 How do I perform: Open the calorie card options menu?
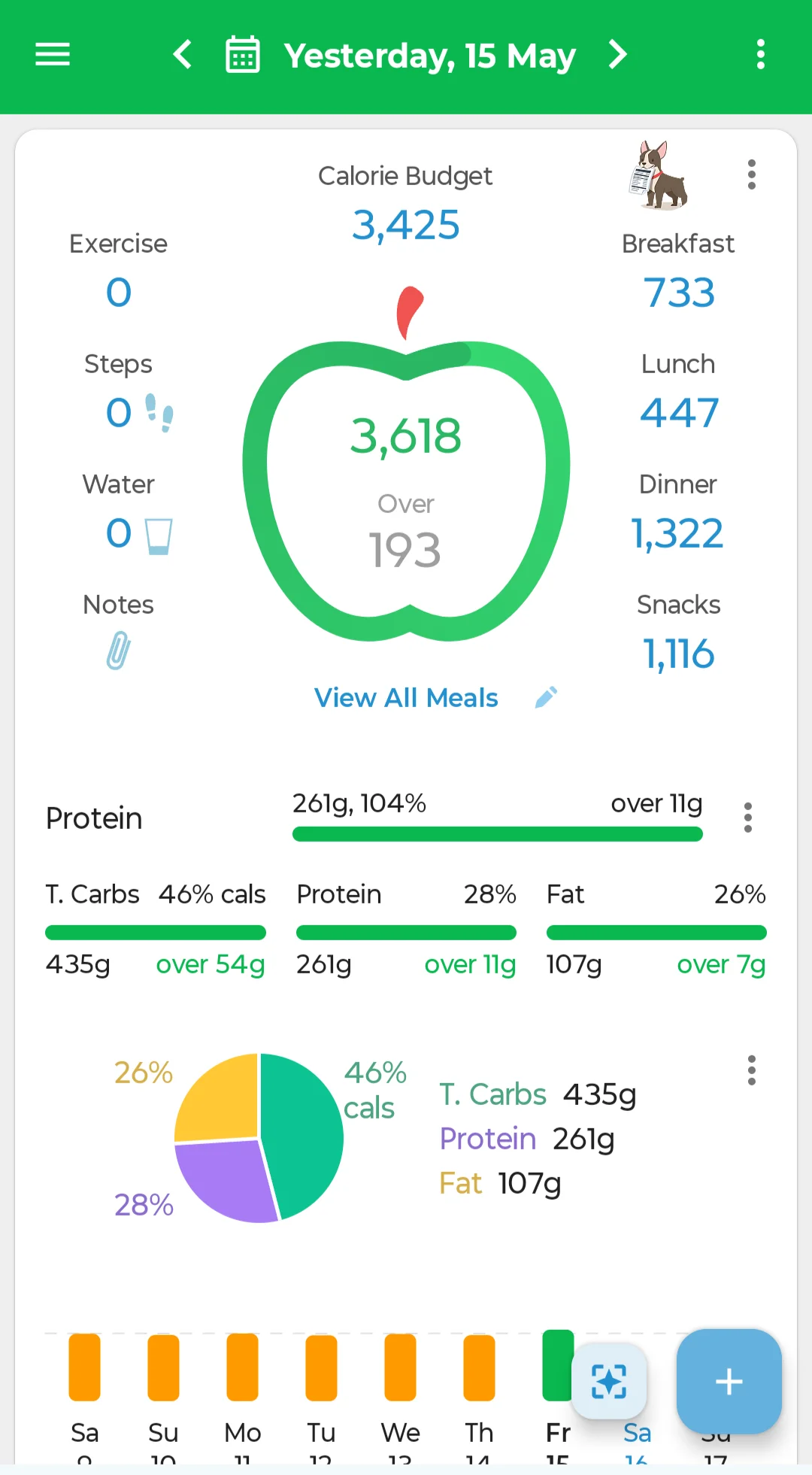click(x=751, y=175)
